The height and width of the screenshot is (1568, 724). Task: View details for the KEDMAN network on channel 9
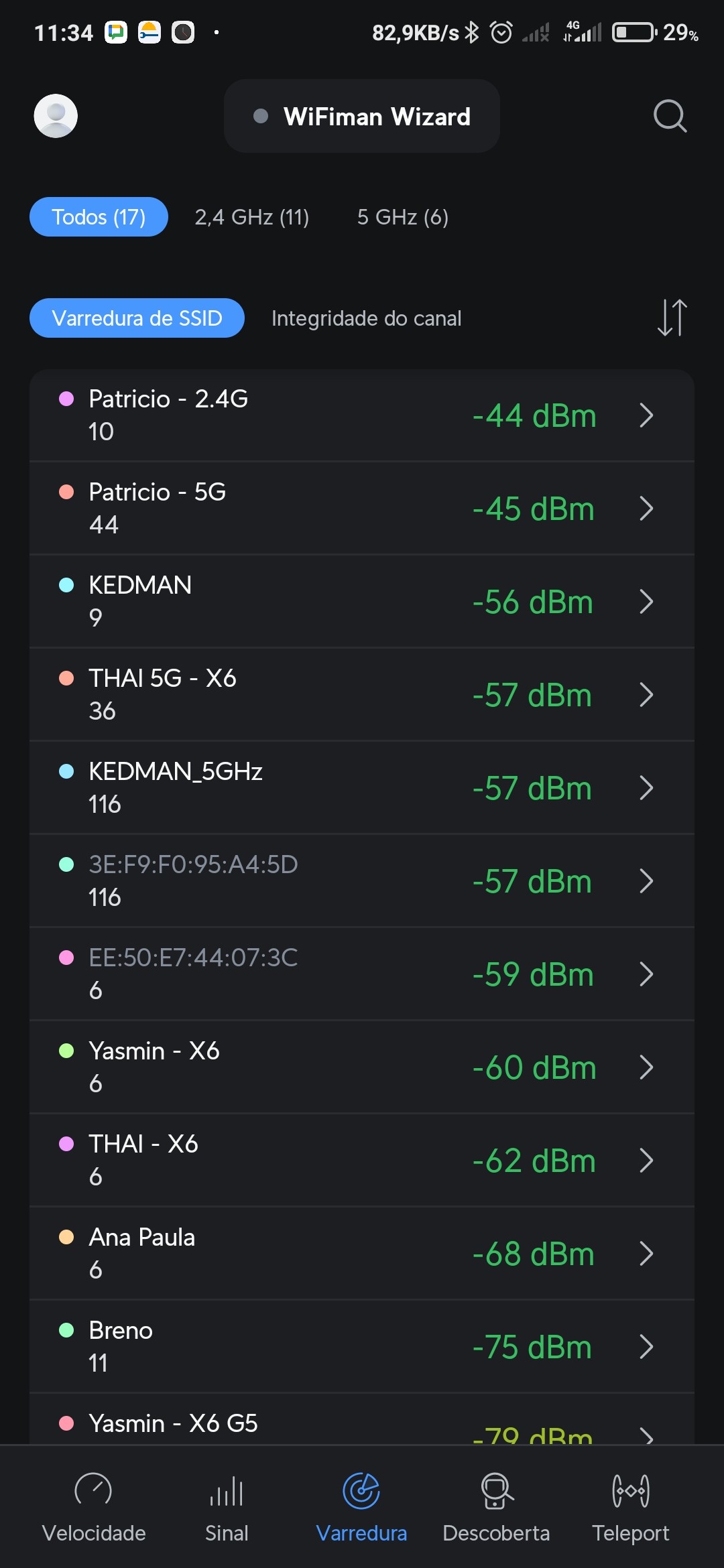pyautogui.click(x=362, y=602)
